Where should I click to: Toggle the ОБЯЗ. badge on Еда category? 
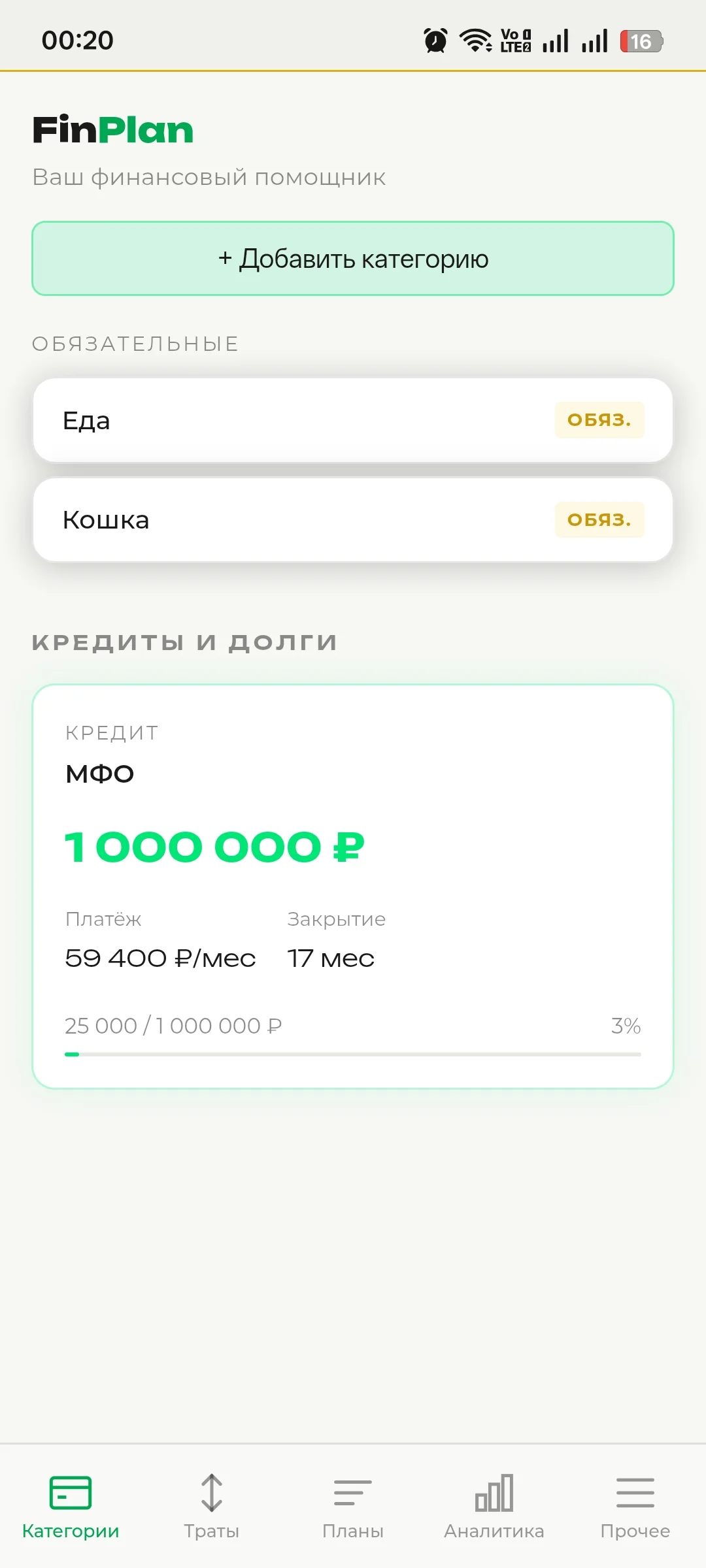point(599,420)
